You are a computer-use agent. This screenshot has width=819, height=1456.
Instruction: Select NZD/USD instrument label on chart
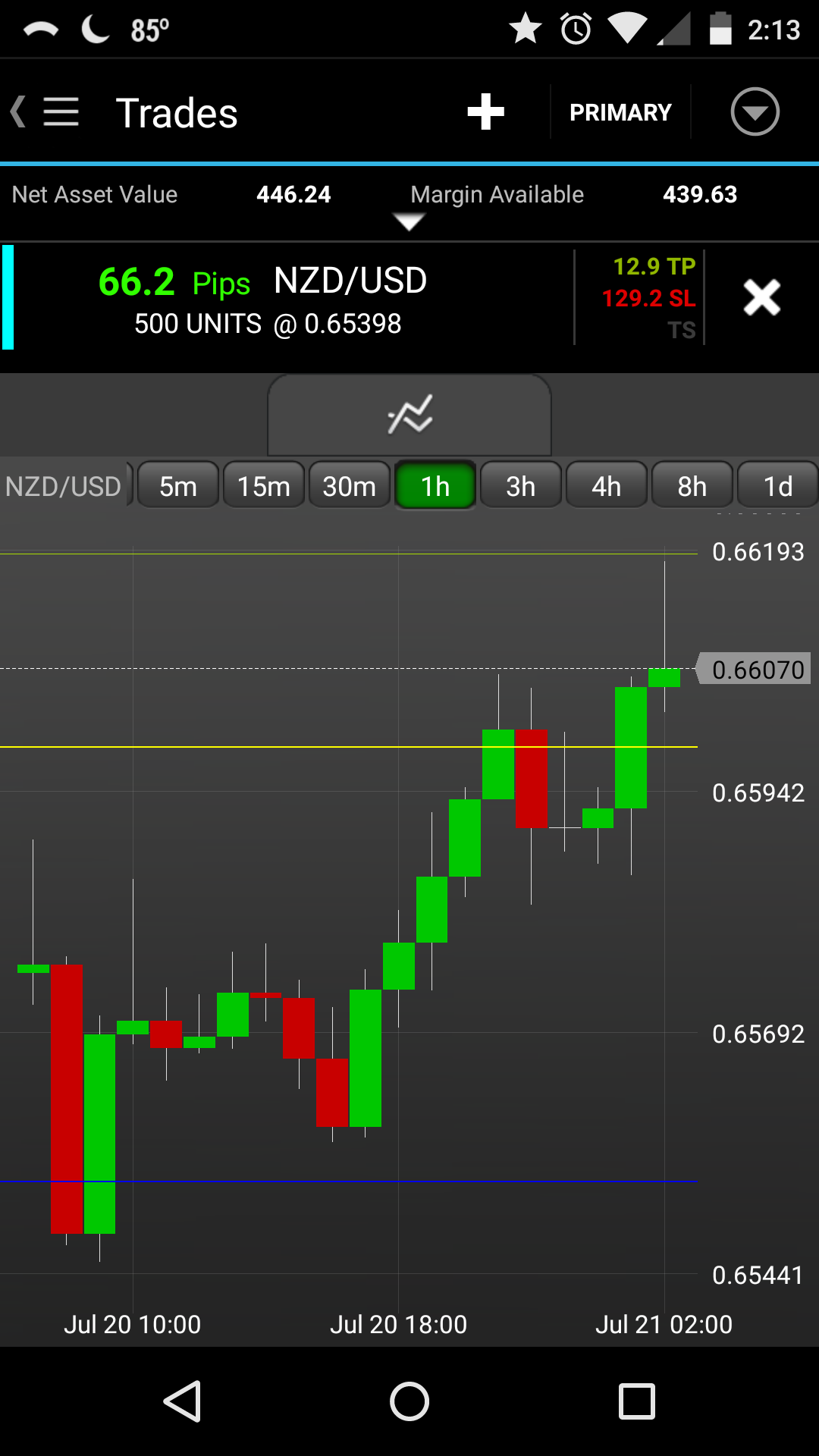click(x=64, y=486)
